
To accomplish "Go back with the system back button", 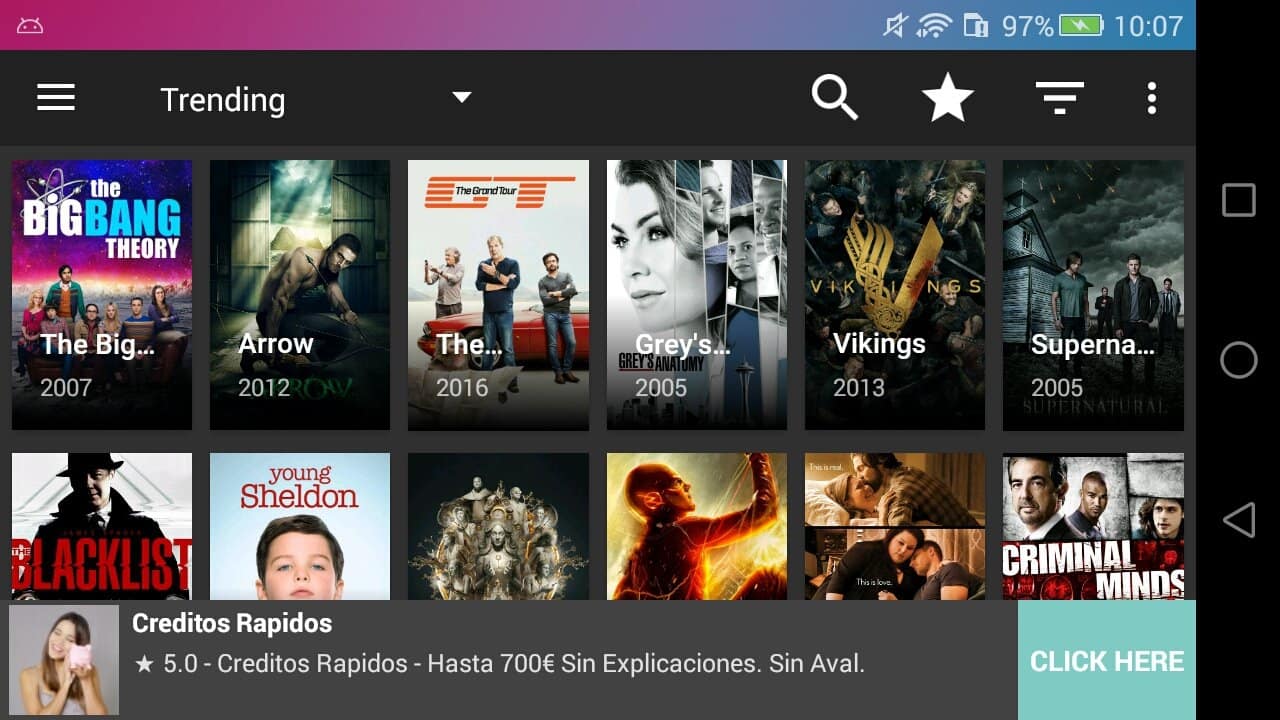I will [x=1239, y=520].
